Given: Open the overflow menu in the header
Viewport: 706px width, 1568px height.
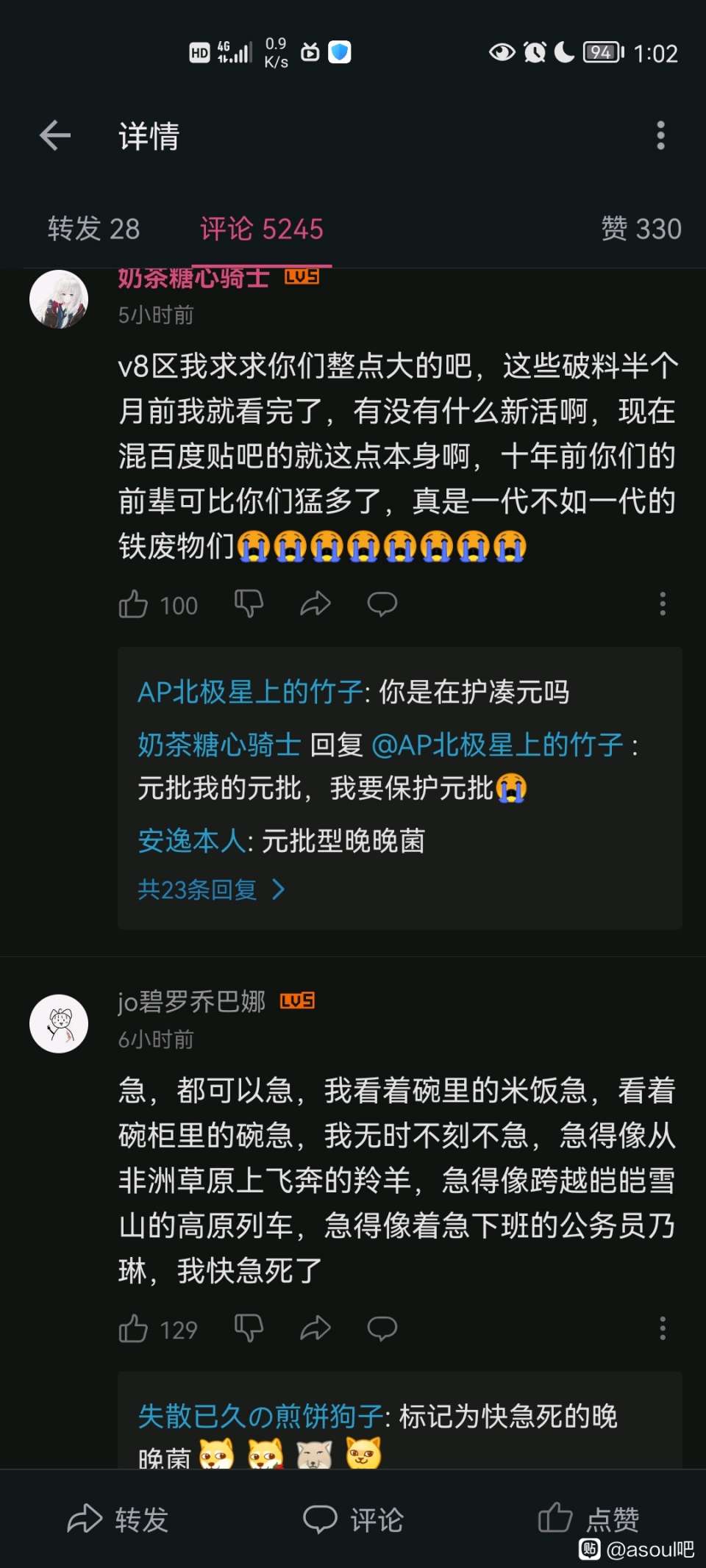Looking at the screenshot, I should click(x=660, y=136).
